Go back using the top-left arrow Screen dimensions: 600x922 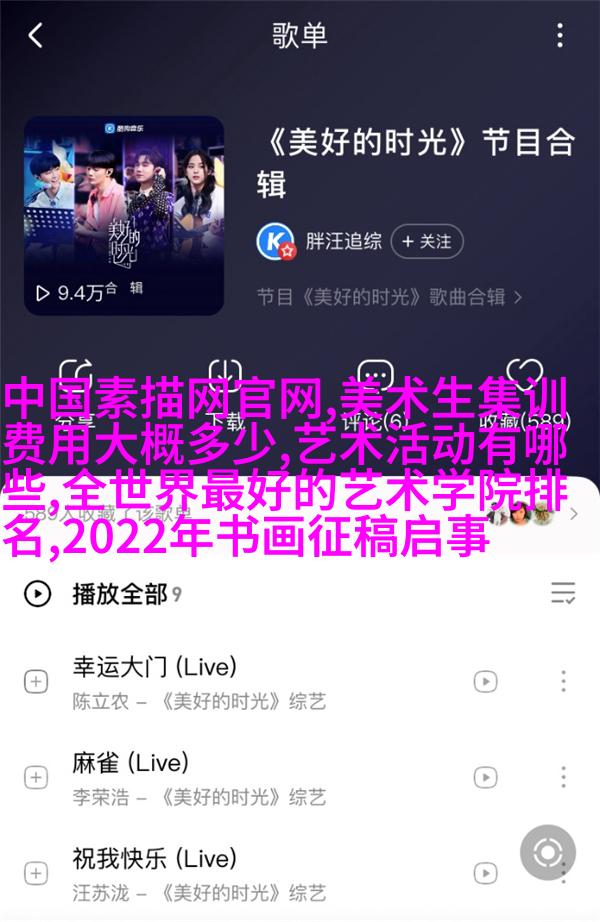tap(36, 37)
